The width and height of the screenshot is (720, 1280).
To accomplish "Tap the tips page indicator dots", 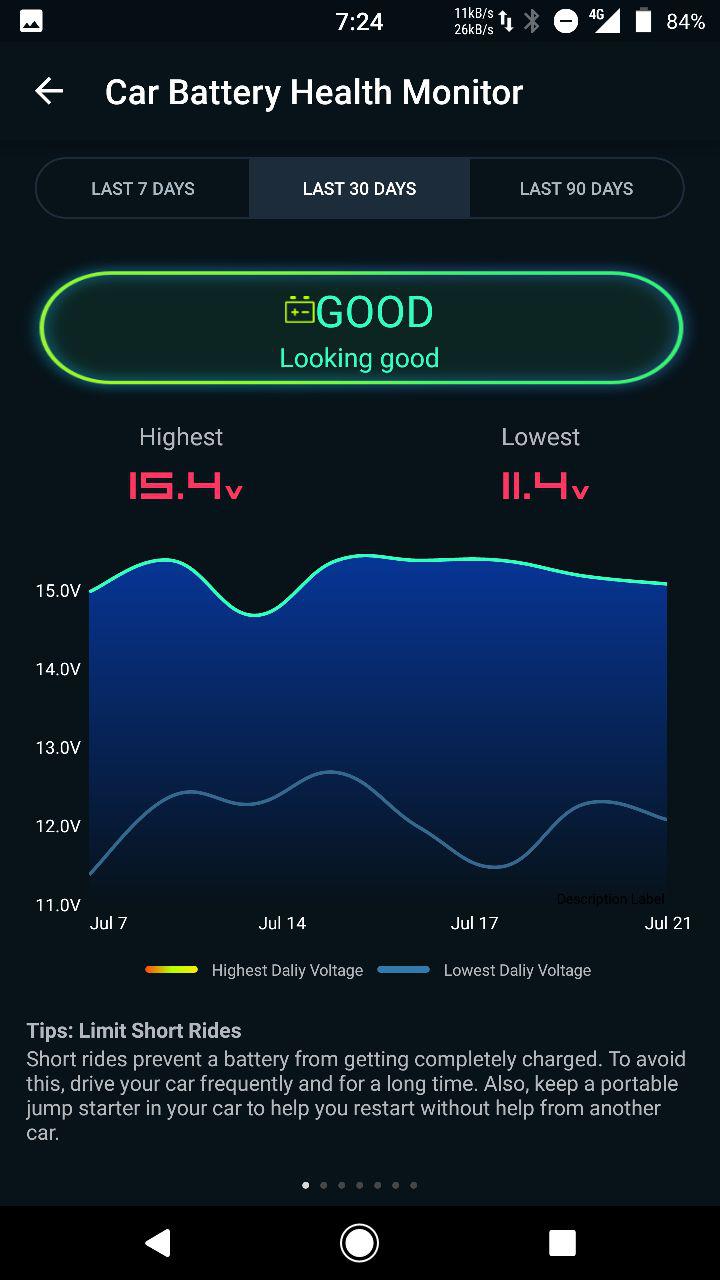I will pyautogui.click(x=359, y=1185).
